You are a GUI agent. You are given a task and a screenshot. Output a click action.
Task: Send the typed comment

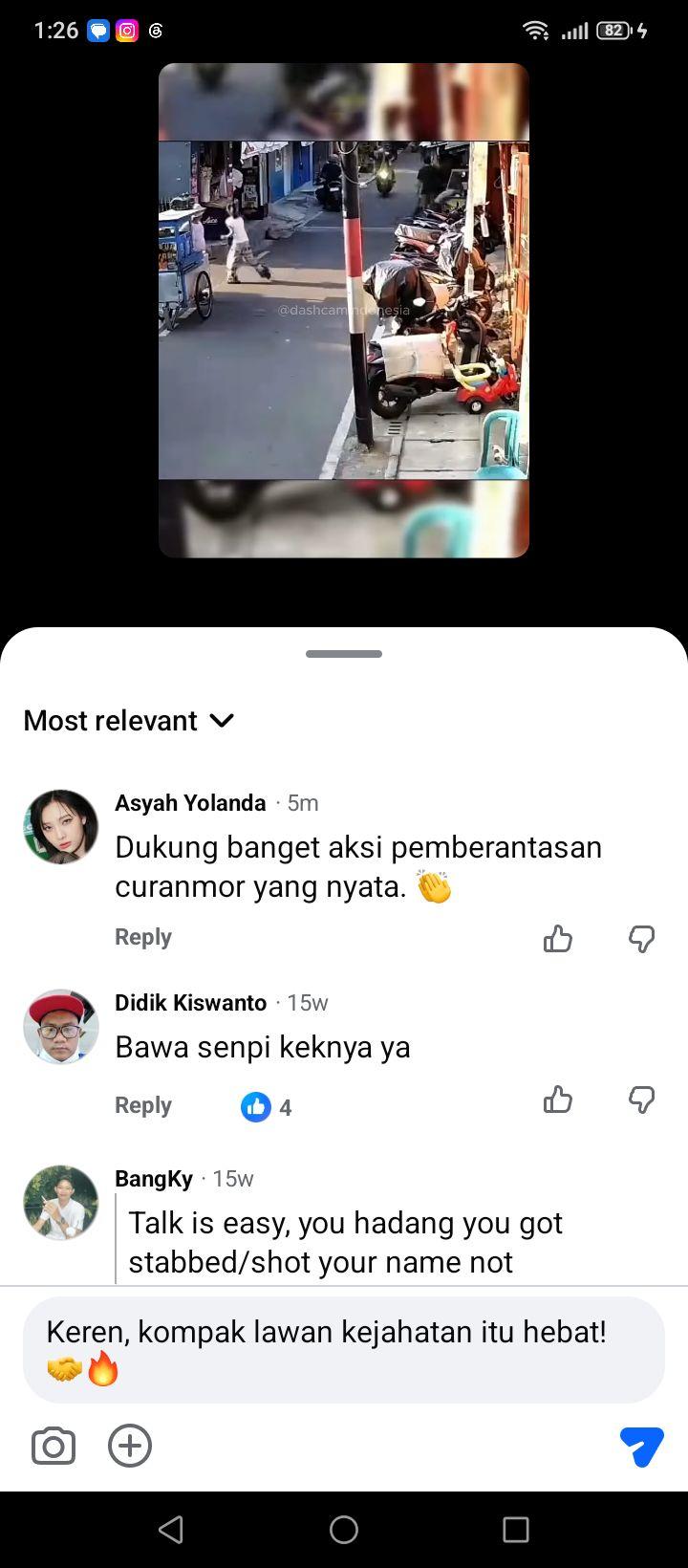point(641,1446)
